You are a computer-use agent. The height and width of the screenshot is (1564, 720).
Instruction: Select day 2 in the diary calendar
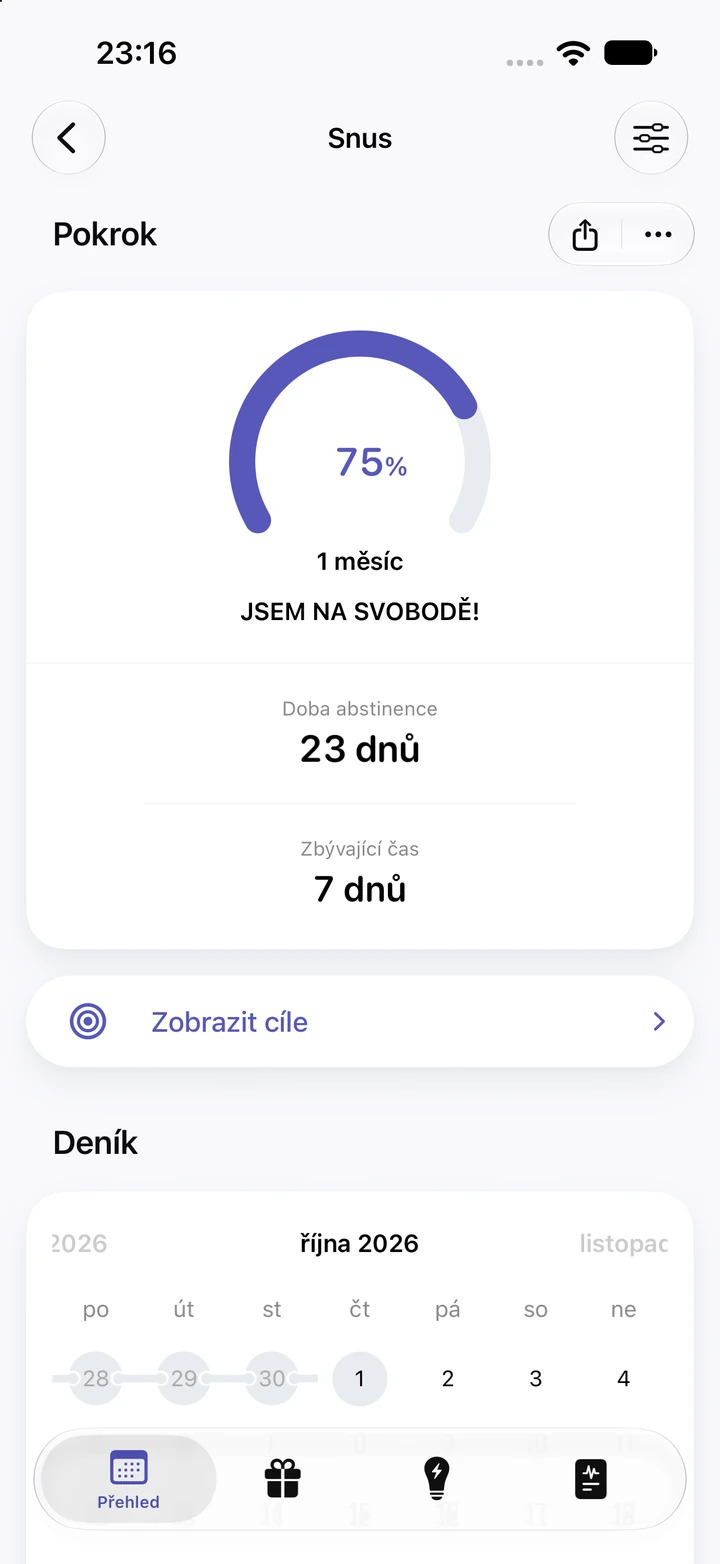(x=448, y=1379)
